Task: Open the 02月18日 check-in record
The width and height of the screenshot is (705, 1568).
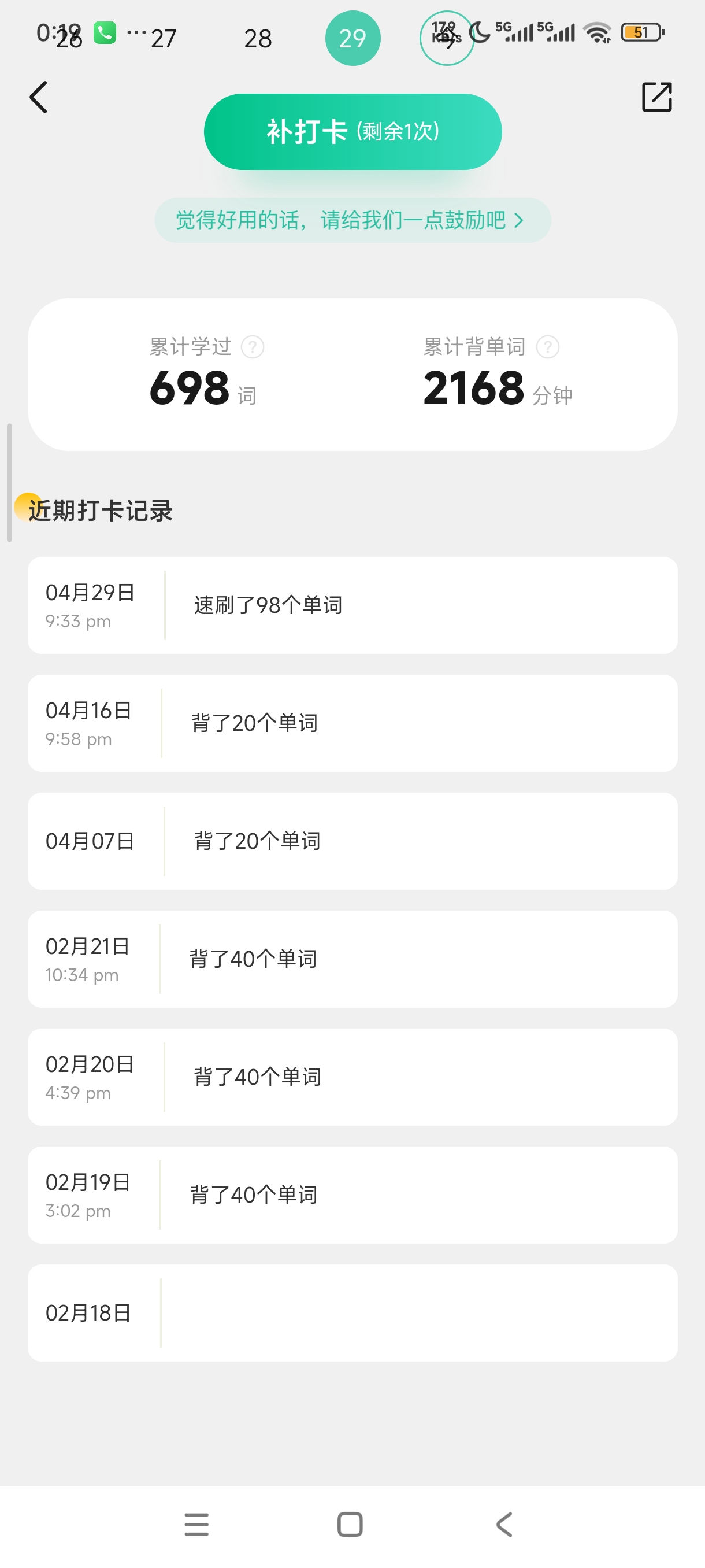Action: 352,1313
